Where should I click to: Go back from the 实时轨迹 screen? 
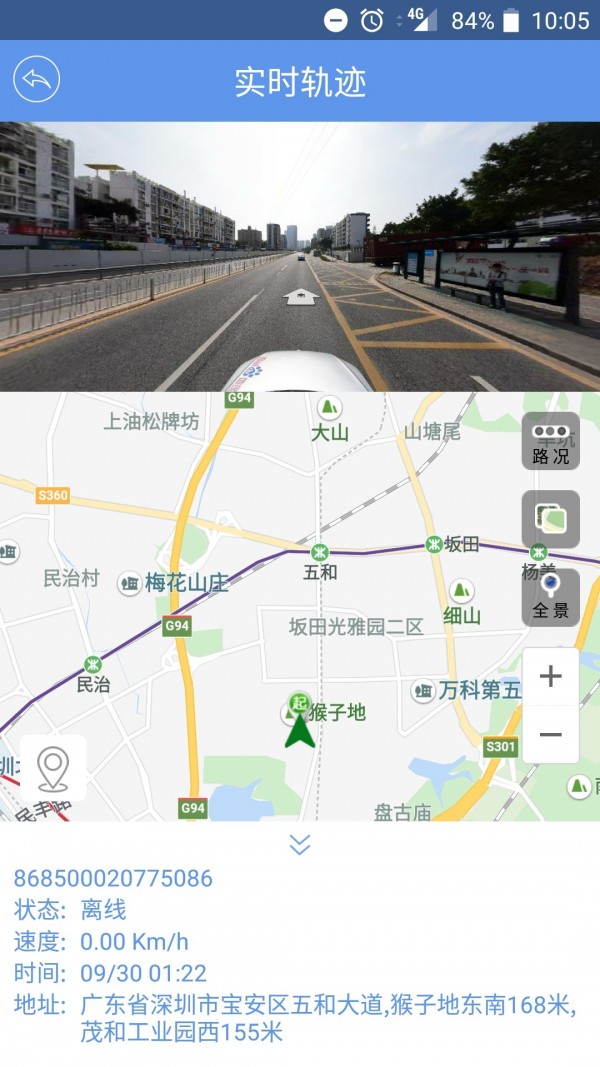point(37,80)
